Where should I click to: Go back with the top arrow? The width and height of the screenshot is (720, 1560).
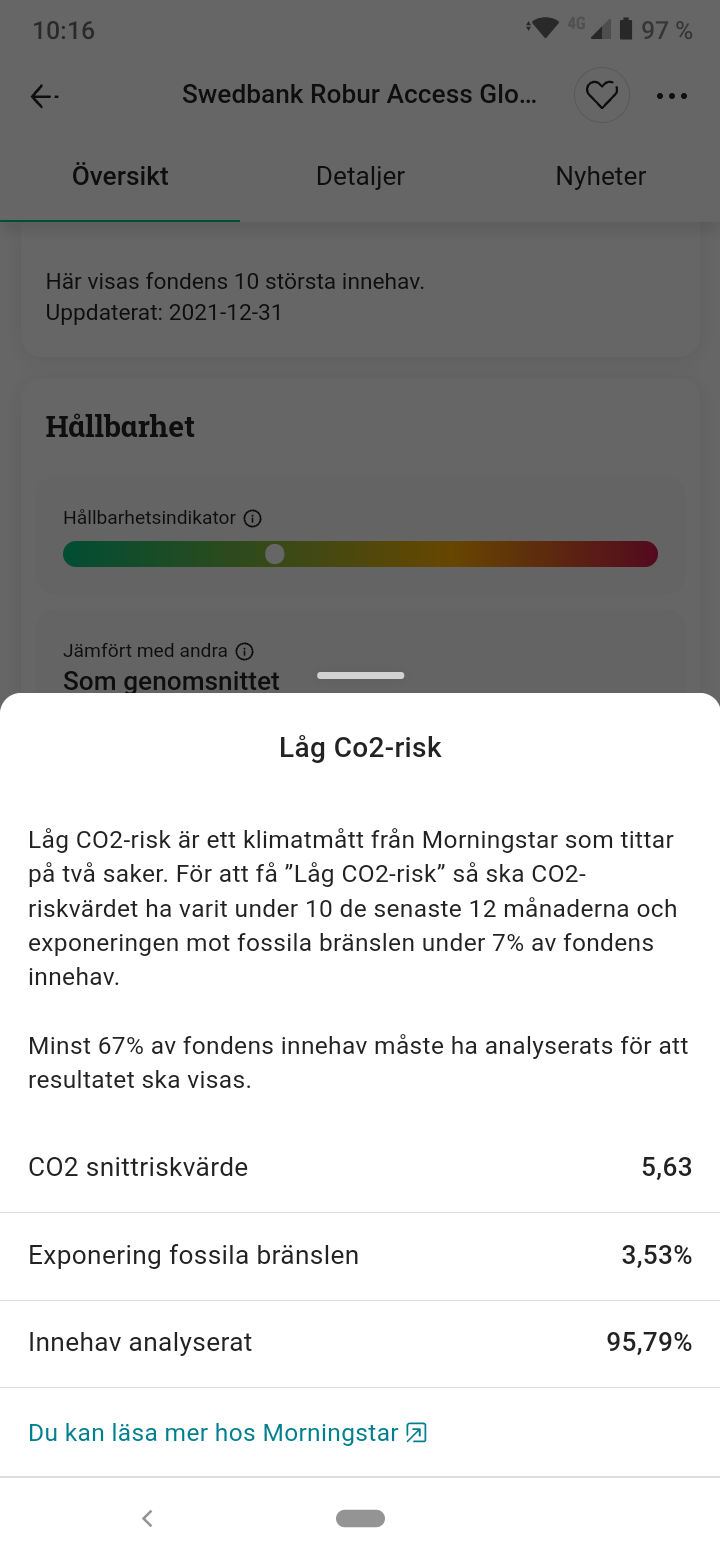pos(43,96)
